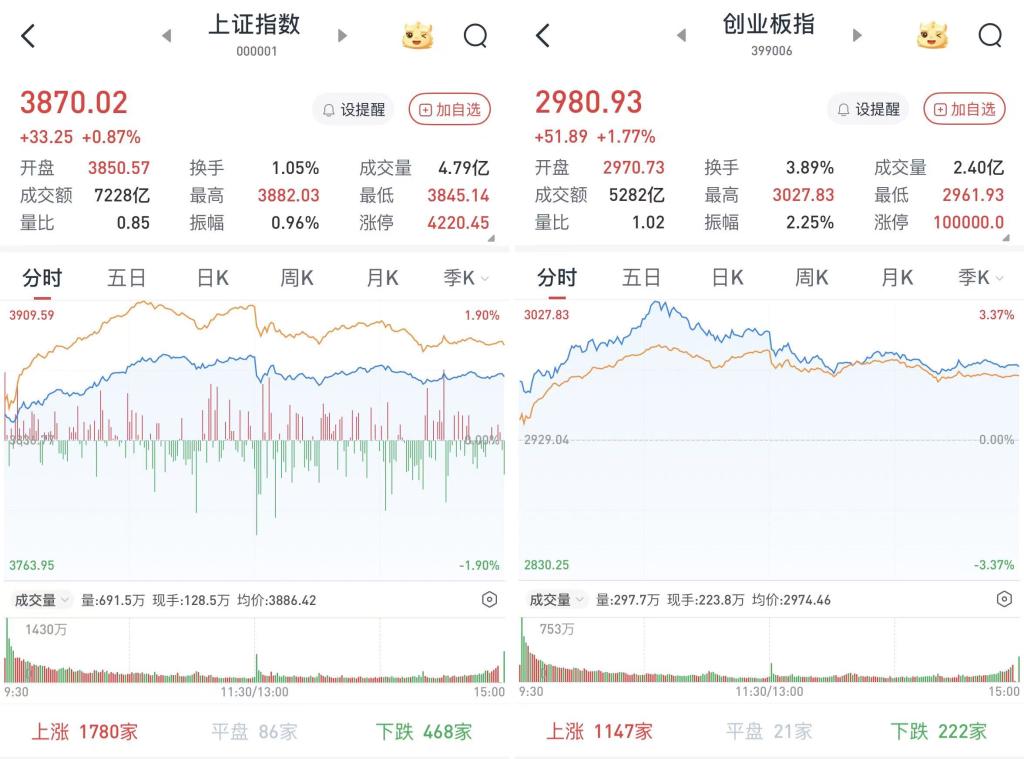Go back from the 创业板指 page
1024x759 pixels.
543,36
